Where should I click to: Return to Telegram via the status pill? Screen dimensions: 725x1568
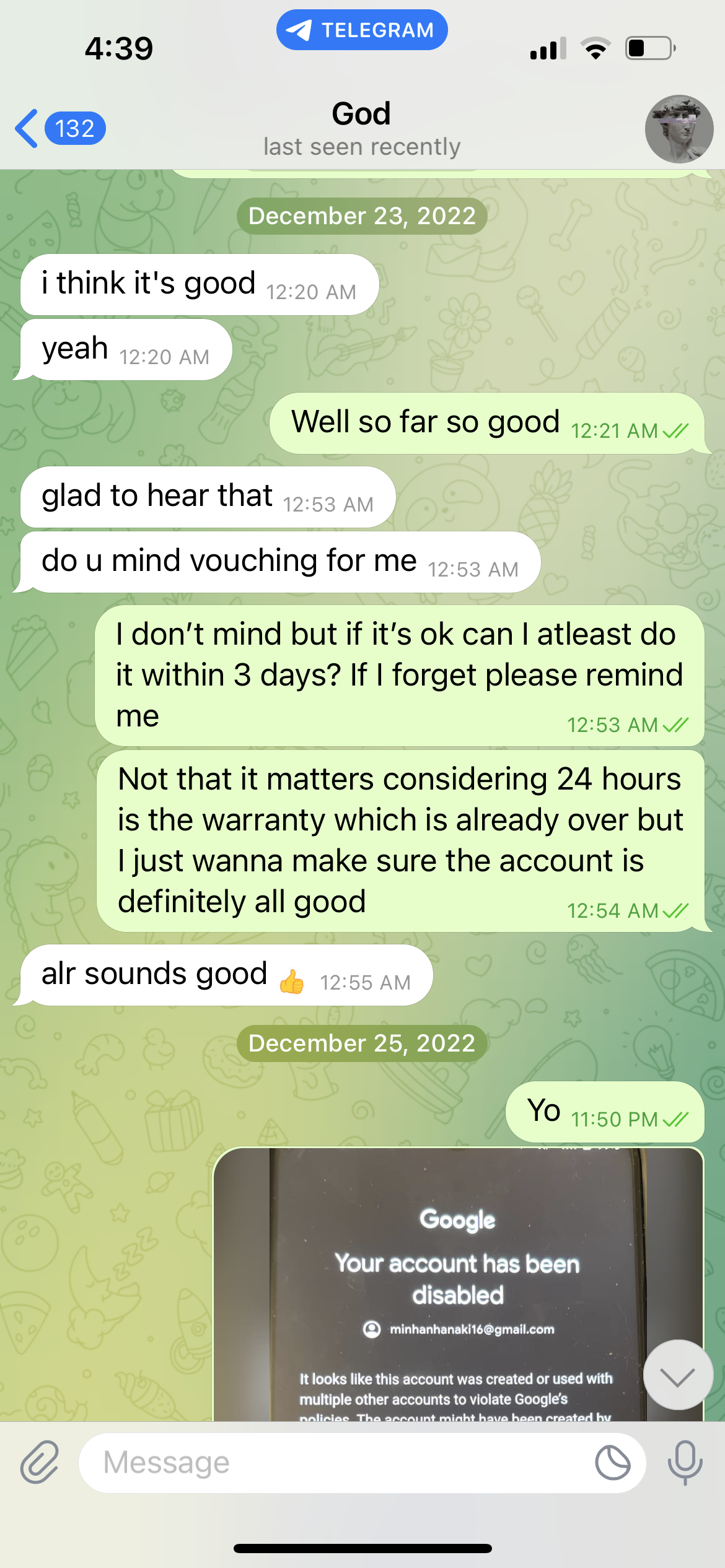coord(362,30)
